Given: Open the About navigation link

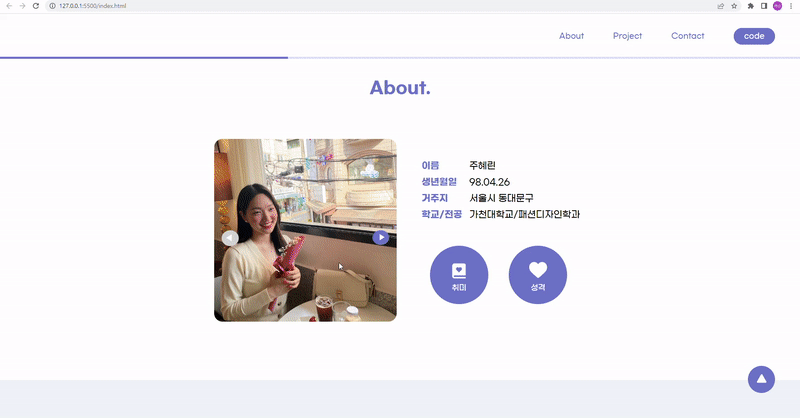Looking at the screenshot, I should tap(571, 36).
